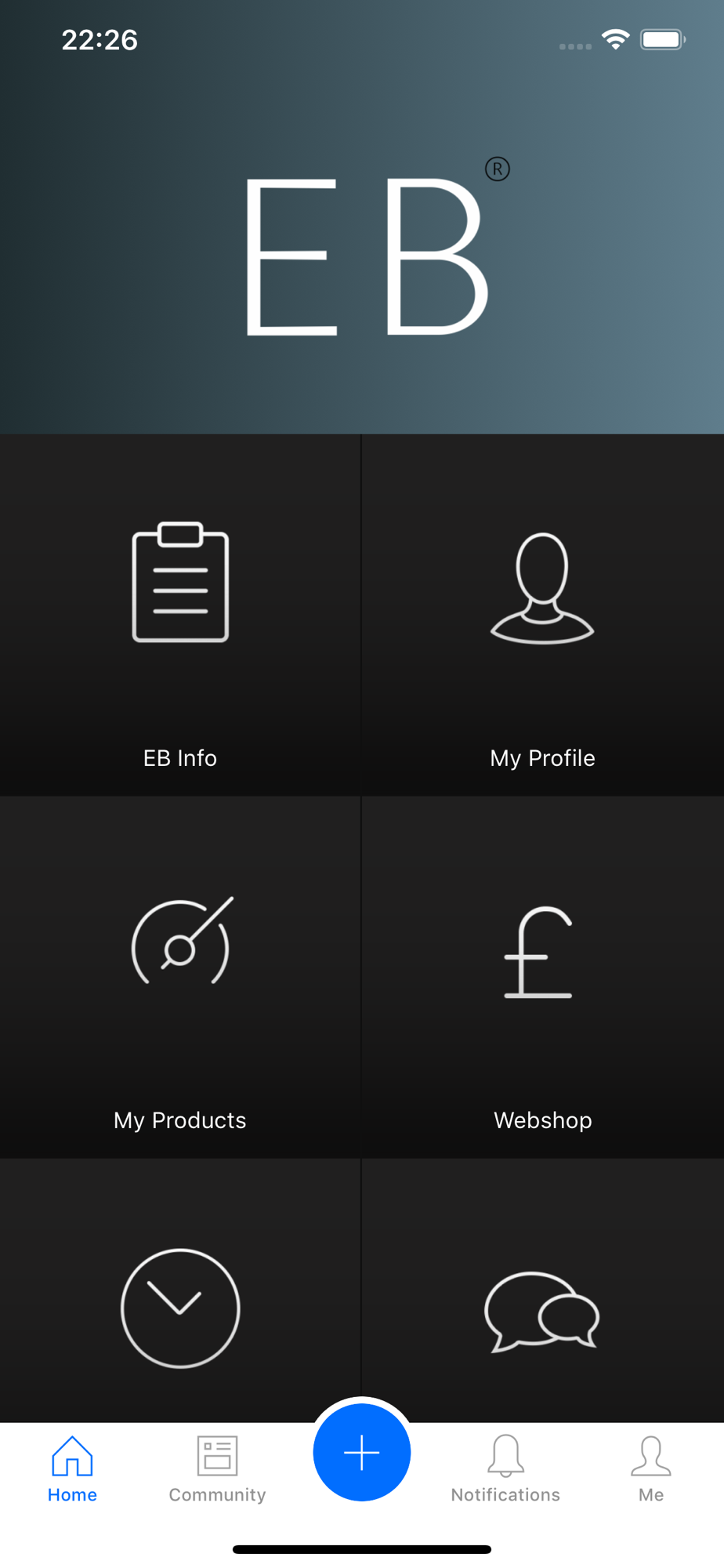Switch to the Community tab
724x1568 pixels.
coord(217,1469)
